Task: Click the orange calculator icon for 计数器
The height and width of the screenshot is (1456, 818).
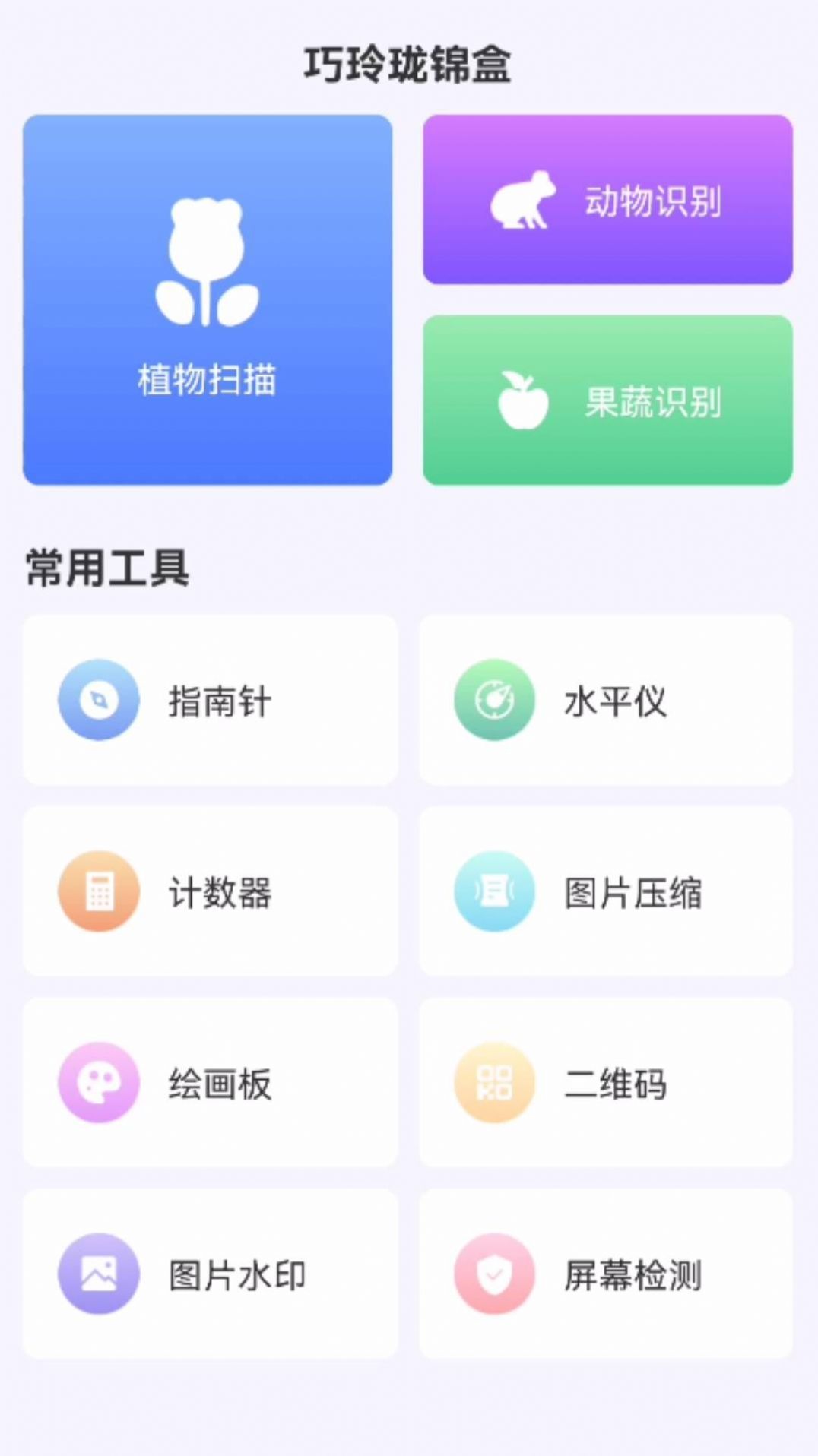Action: pyautogui.click(x=97, y=892)
